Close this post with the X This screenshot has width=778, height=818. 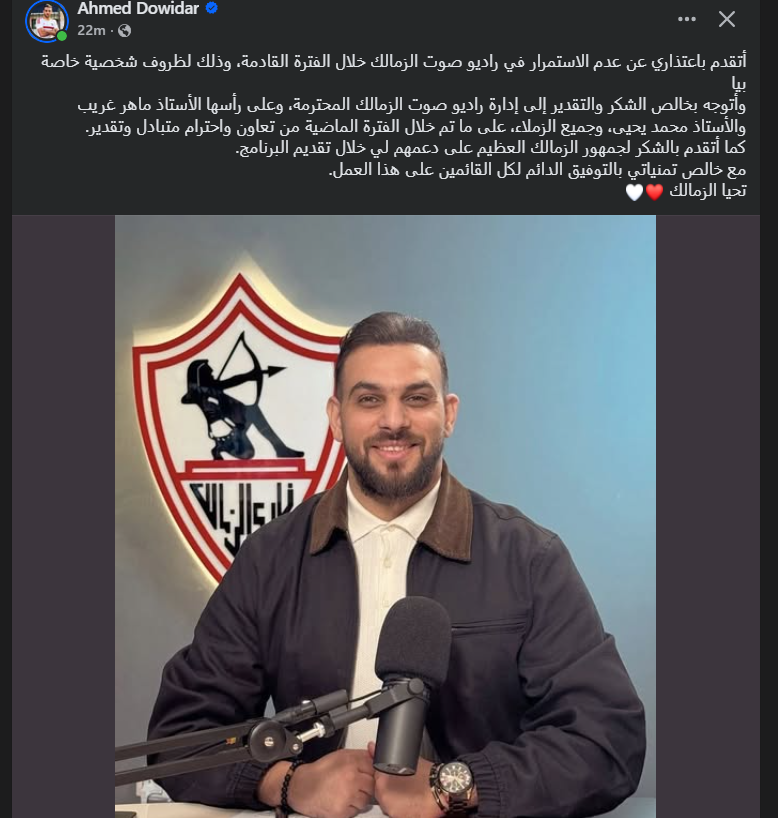coord(727,19)
